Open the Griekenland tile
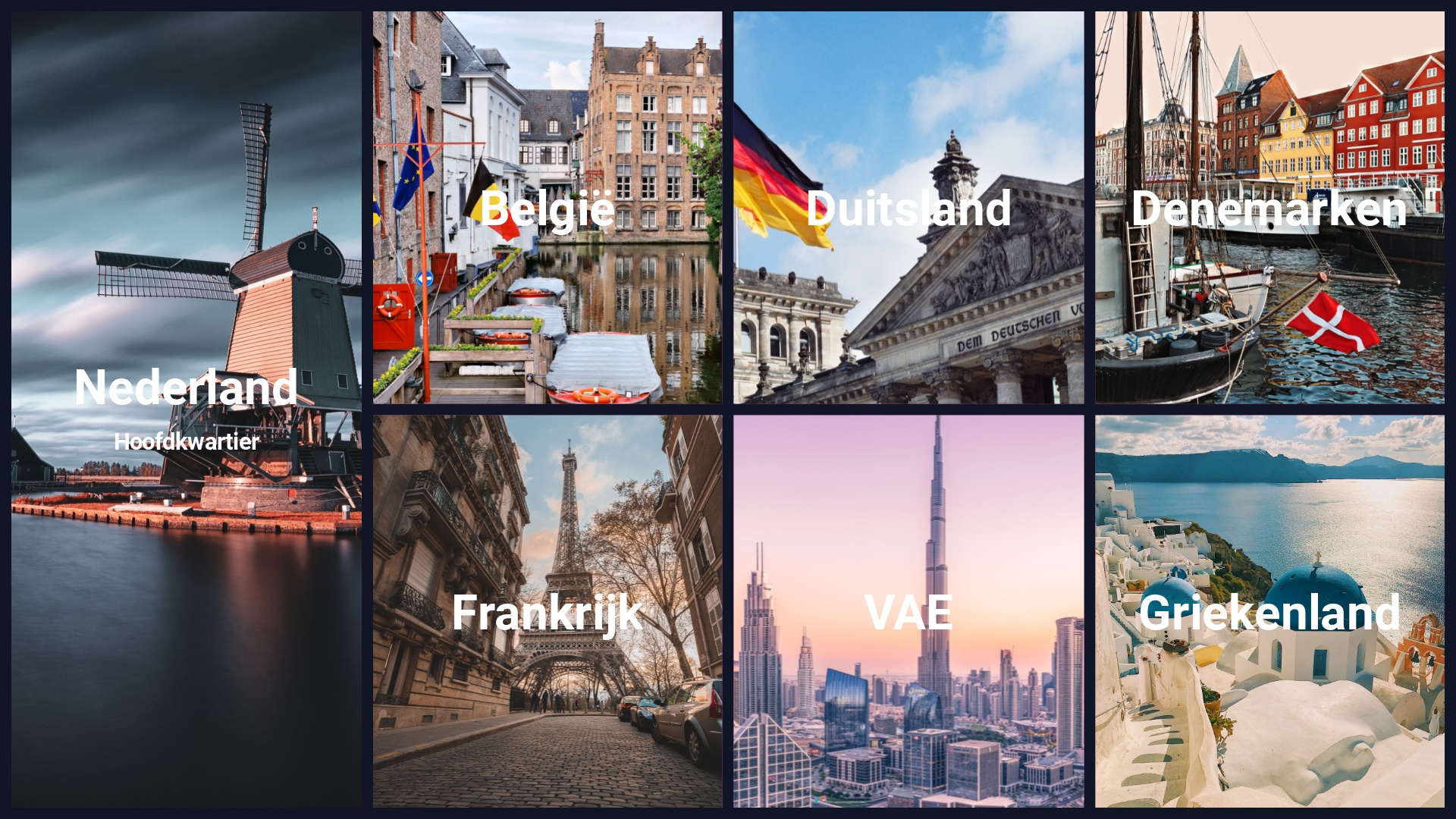Viewport: 1456px width, 819px height. coord(1269,611)
